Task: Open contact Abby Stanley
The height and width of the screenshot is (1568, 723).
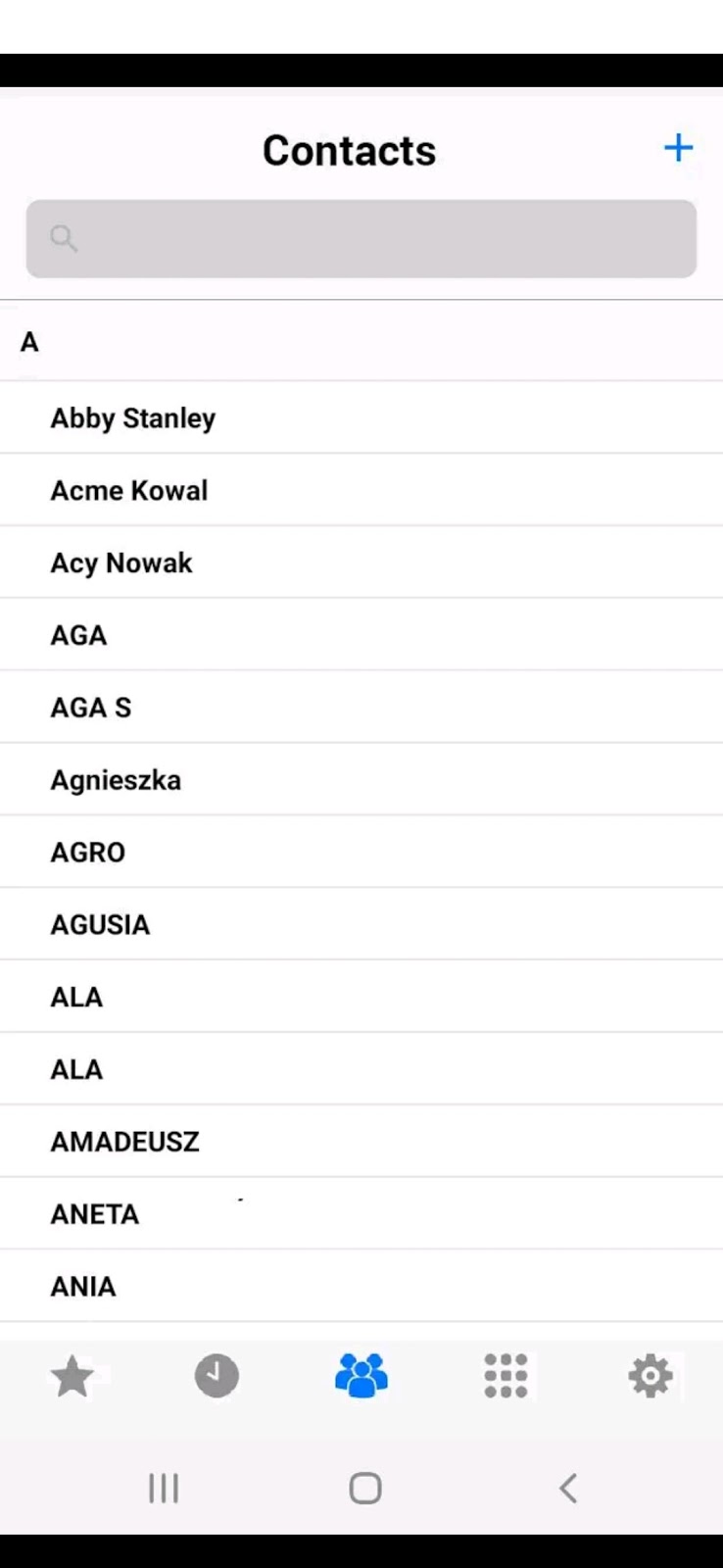Action: point(133,418)
